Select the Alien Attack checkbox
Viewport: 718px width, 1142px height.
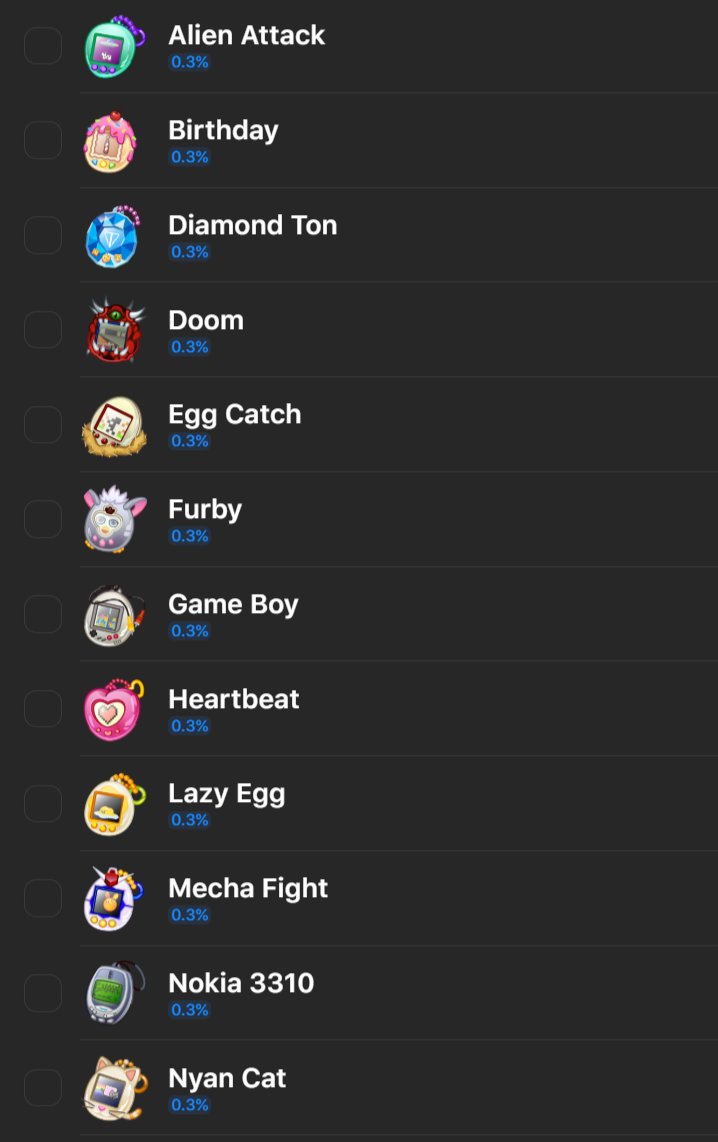[x=42, y=45]
